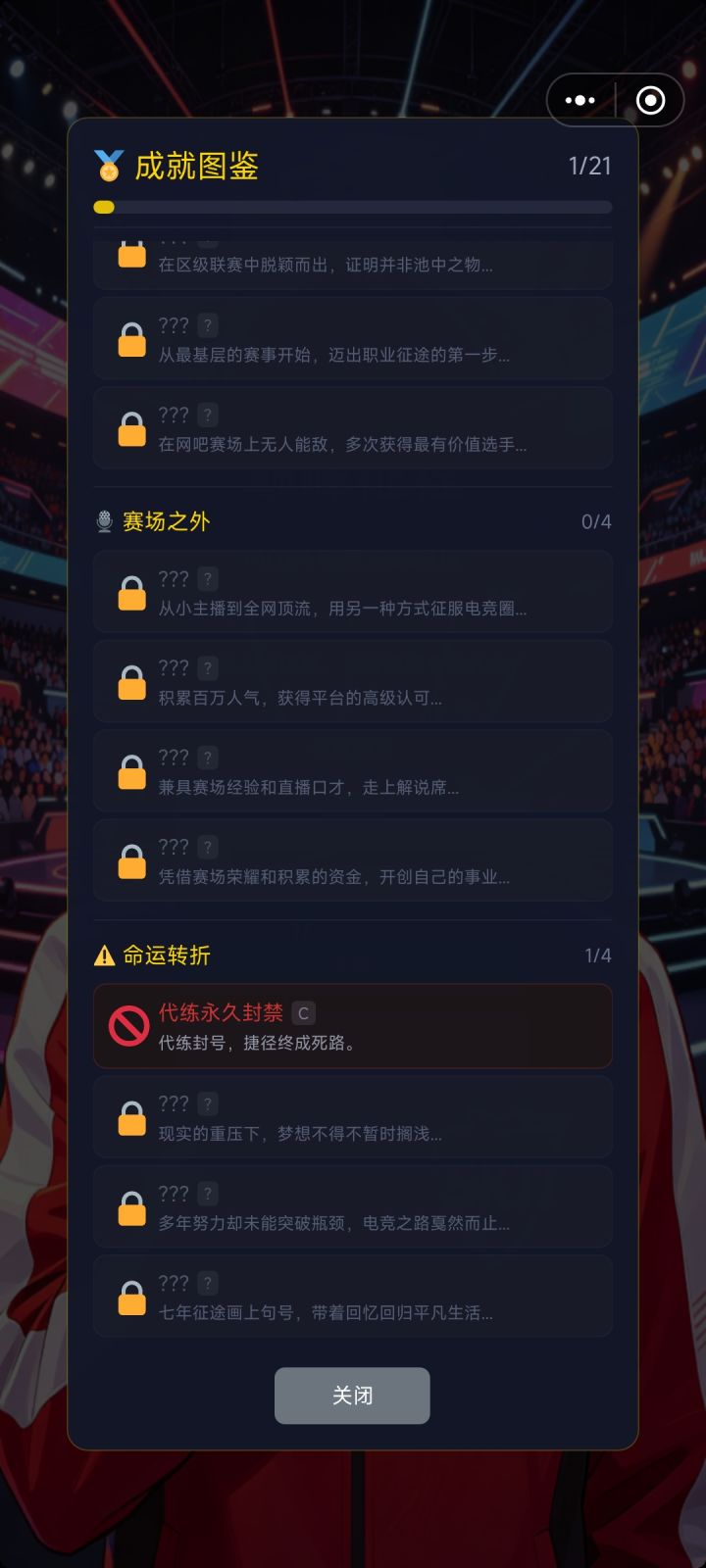The height and width of the screenshot is (1568, 706).
Task: Click the achievement progress bar under the title
Action: point(353,207)
